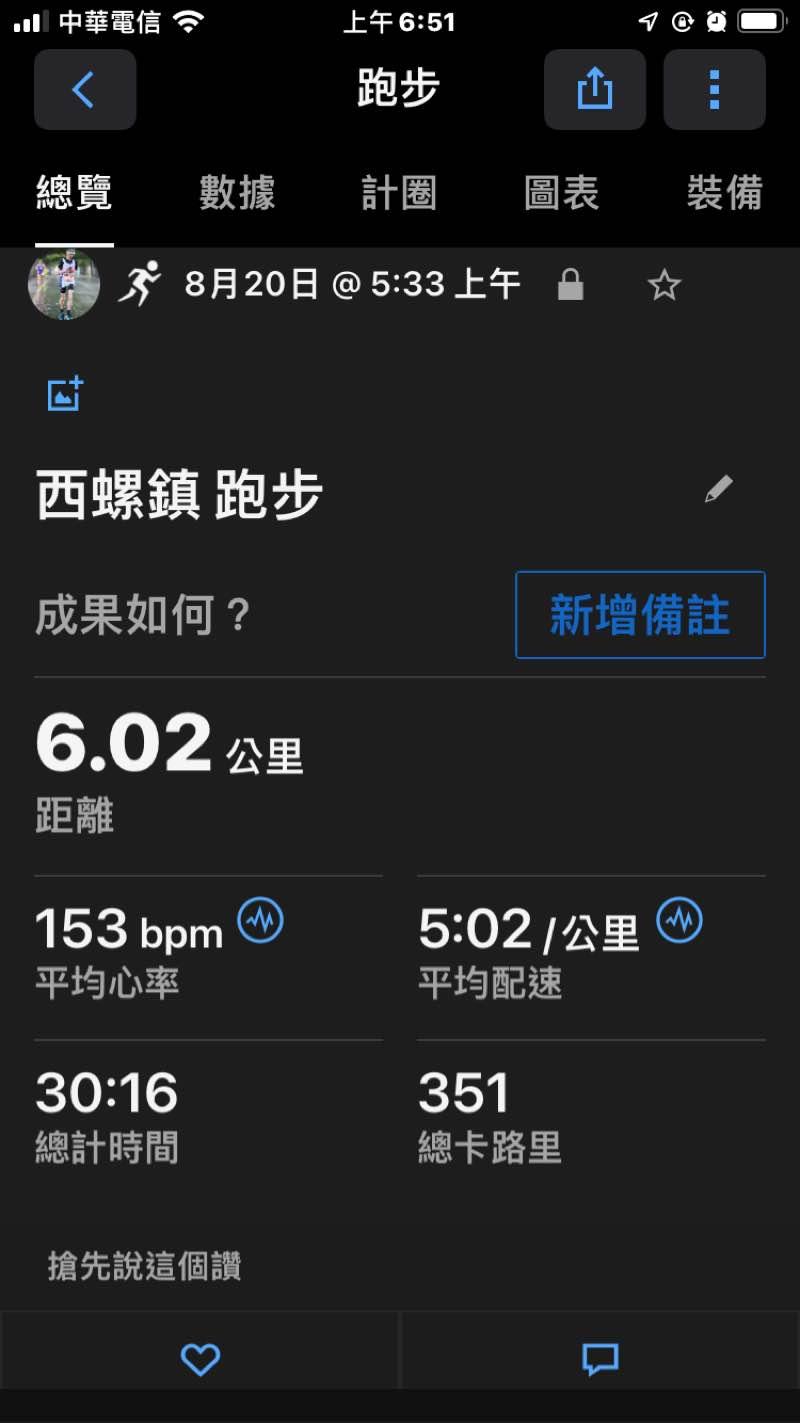
Task: Open the profile photo avatar
Action: (64, 284)
